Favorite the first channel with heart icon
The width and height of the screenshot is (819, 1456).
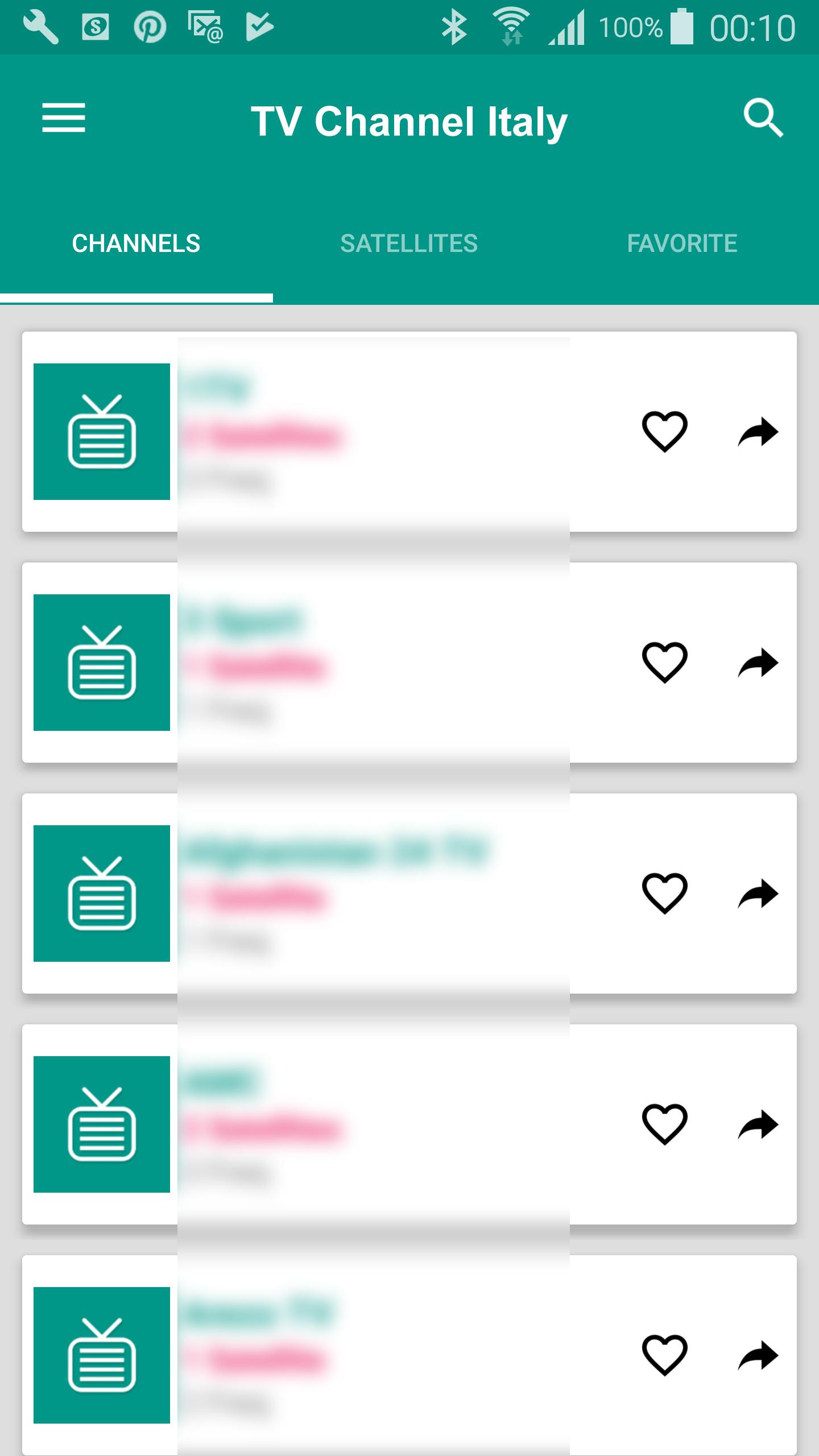click(664, 432)
